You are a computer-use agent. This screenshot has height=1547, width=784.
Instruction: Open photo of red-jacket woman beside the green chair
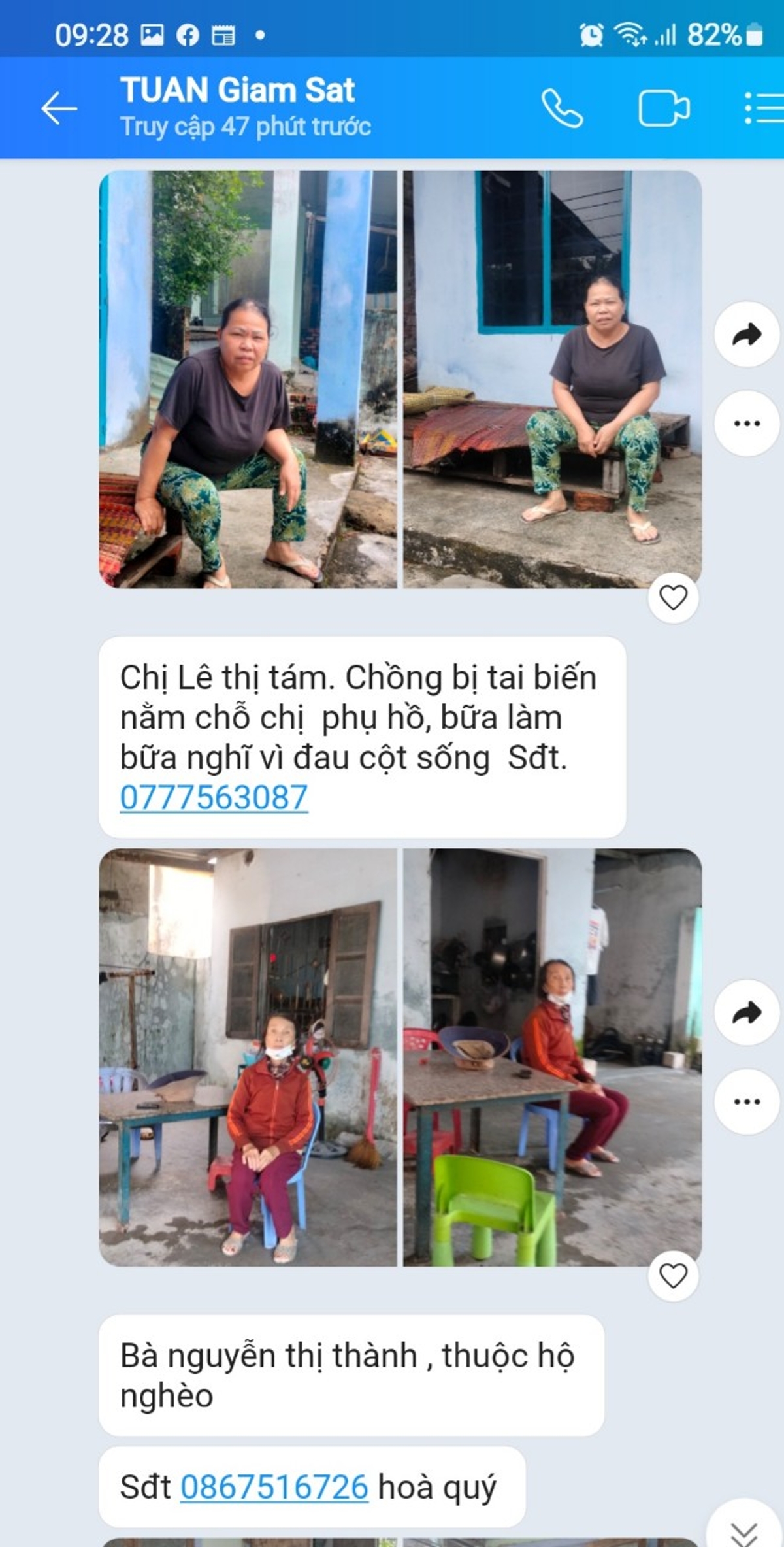coord(552,1057)
